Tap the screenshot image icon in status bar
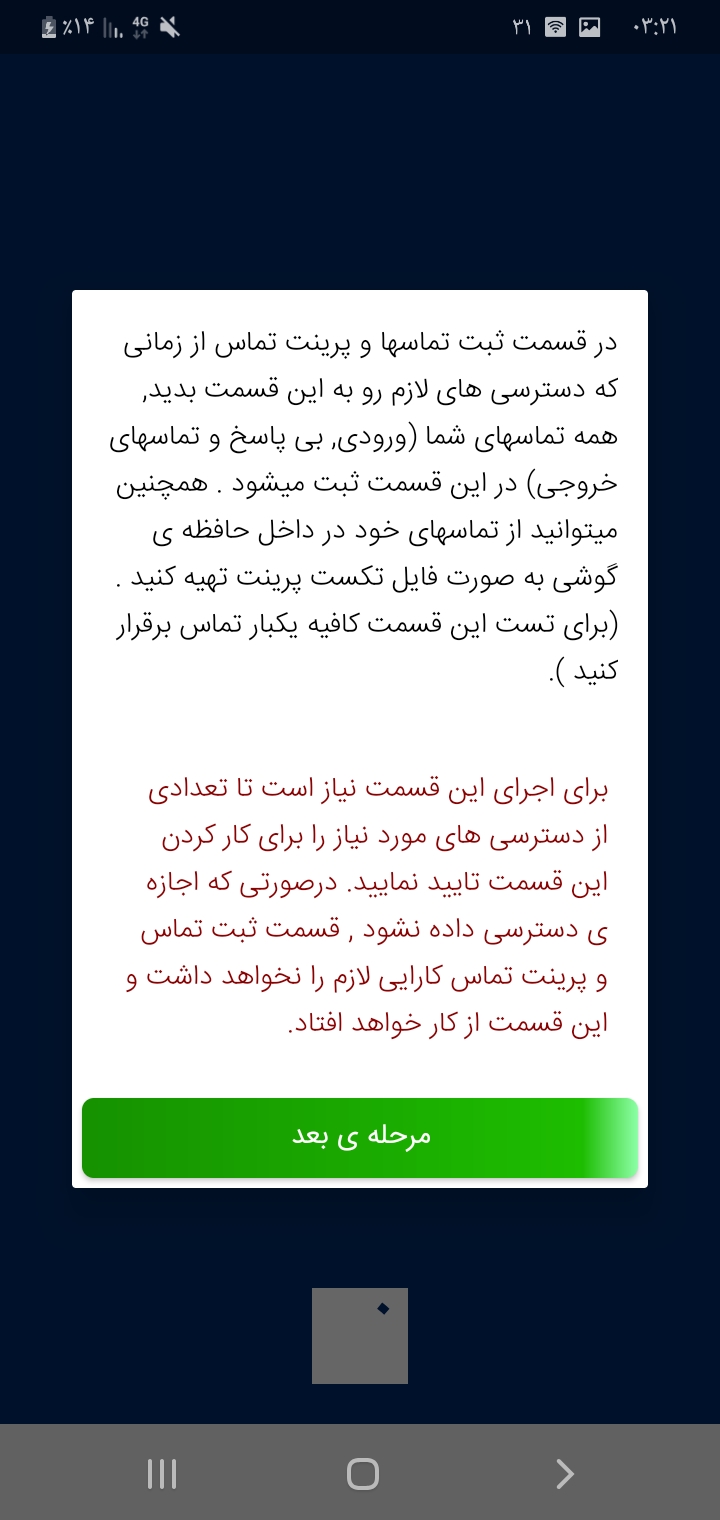 pos(589,28)
